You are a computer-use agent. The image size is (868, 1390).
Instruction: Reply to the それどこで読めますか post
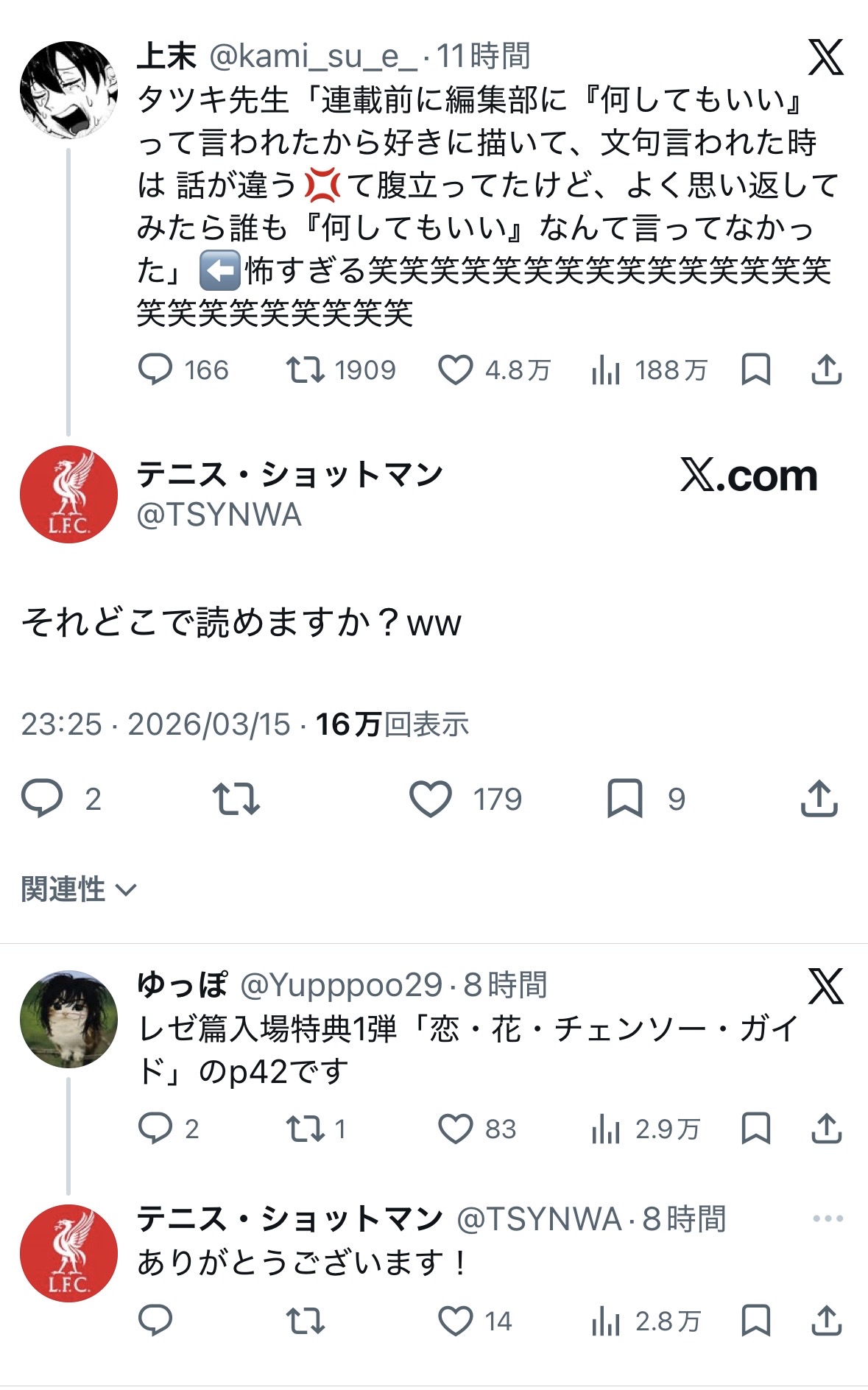pos(42,799)
